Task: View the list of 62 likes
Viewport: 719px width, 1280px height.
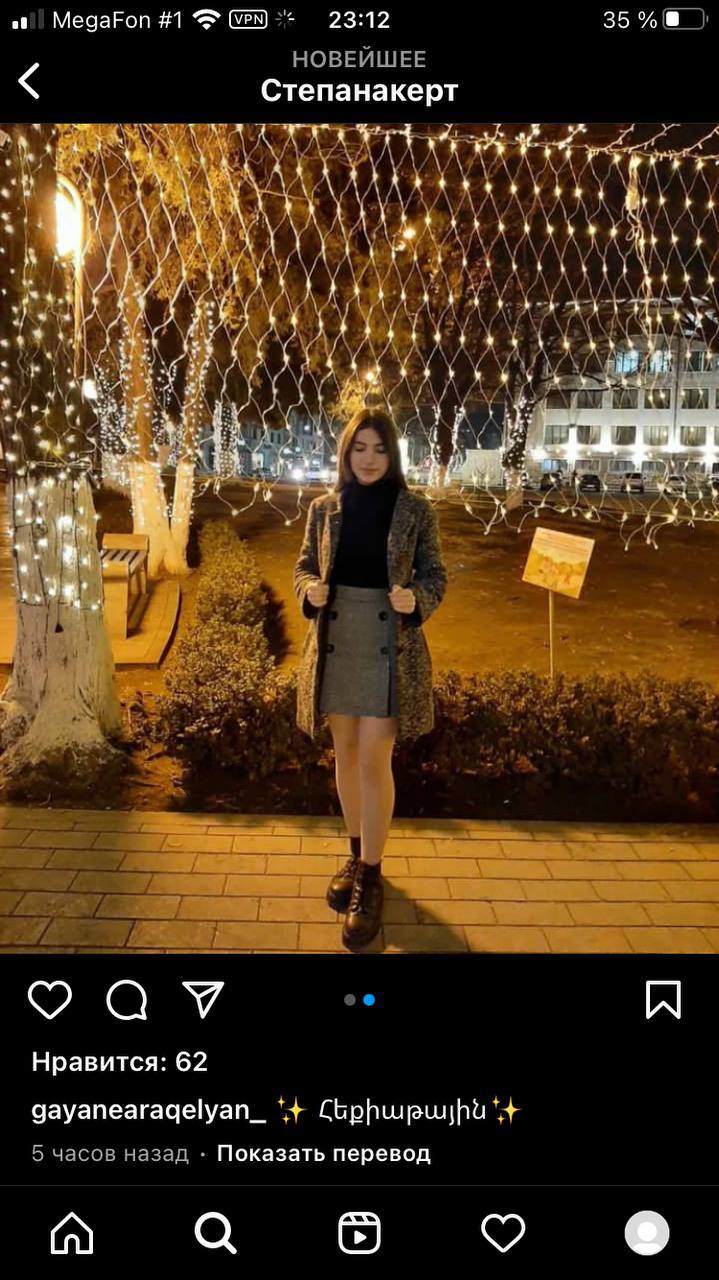Action: click(120, 1062)
